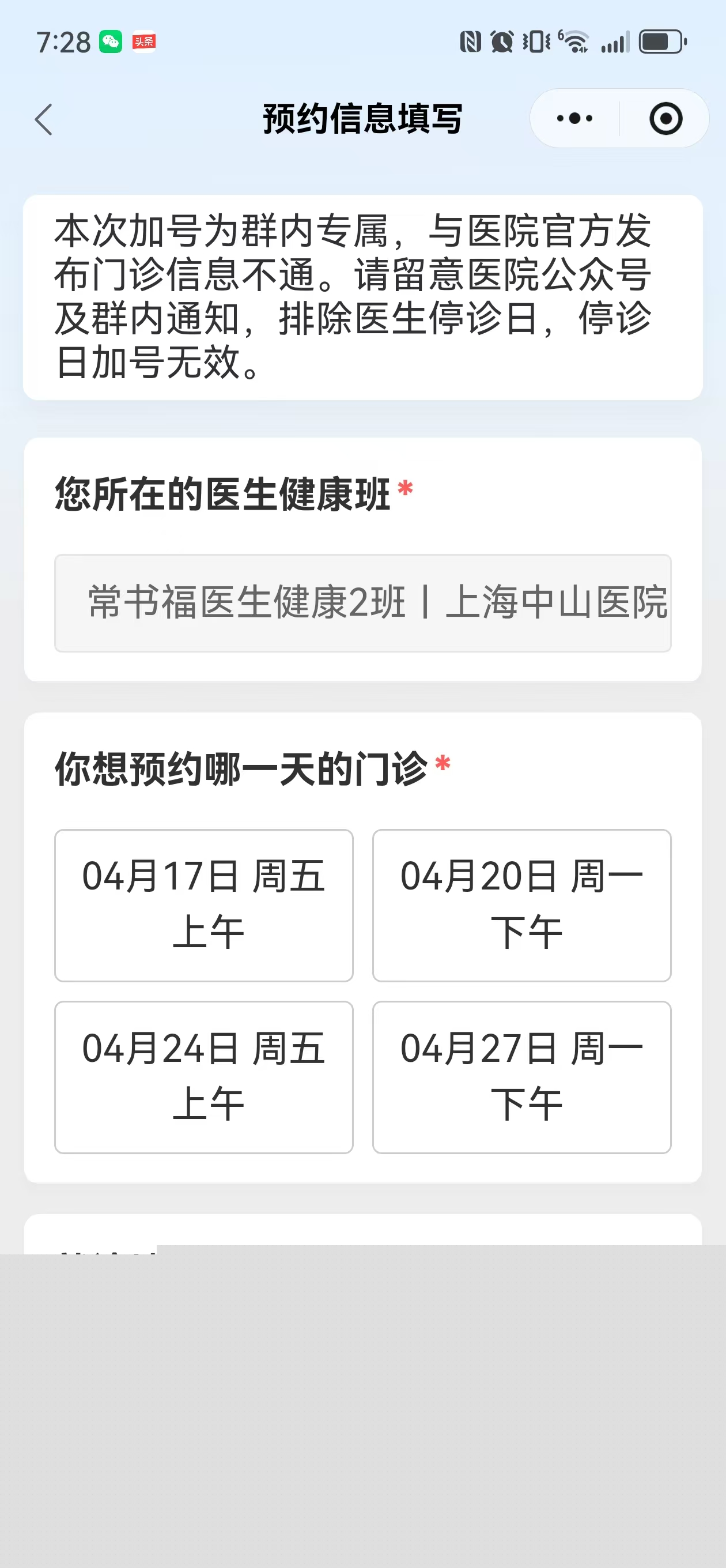Viewport: 726px width, 1568px height.
Task: Open the mini program more options menu
Action: coord(574,119)
